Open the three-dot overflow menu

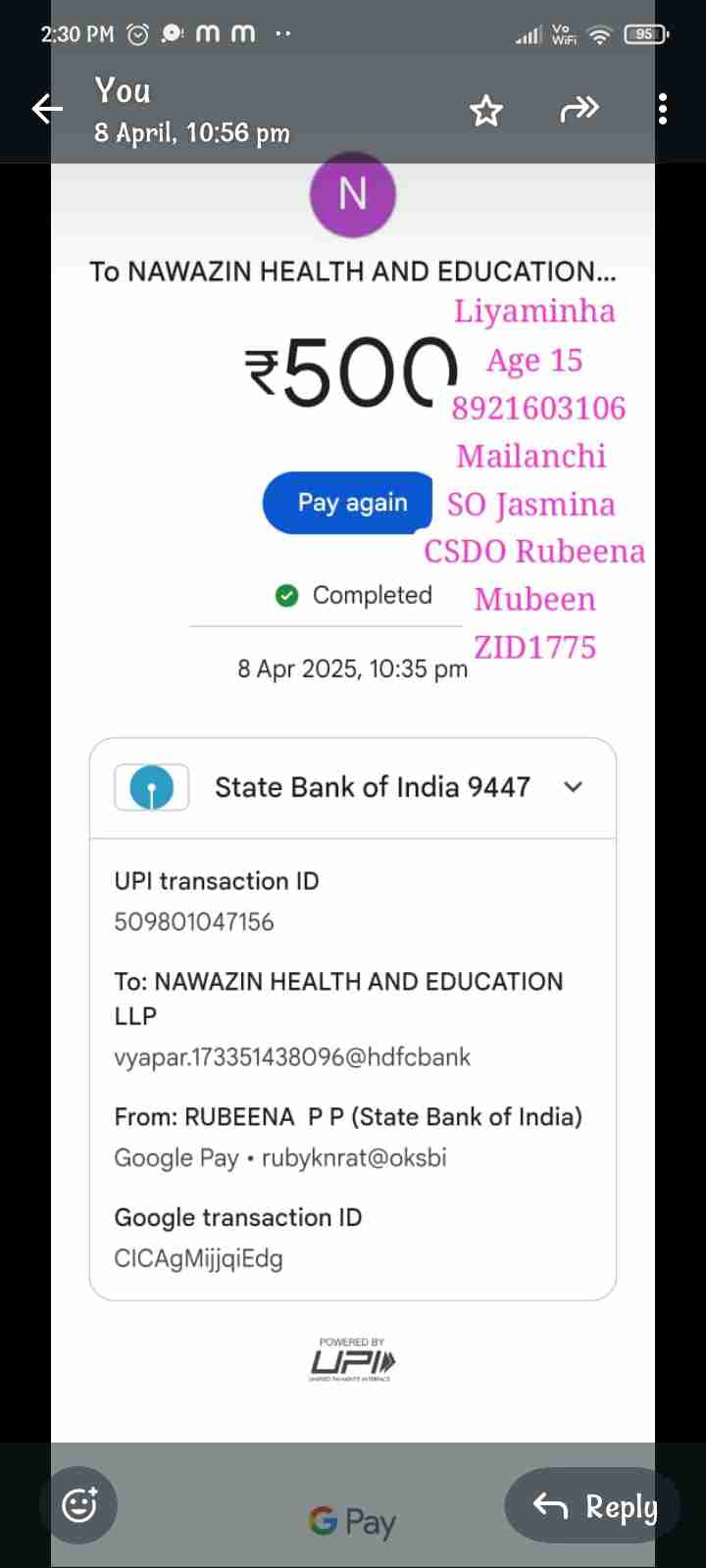663,109
